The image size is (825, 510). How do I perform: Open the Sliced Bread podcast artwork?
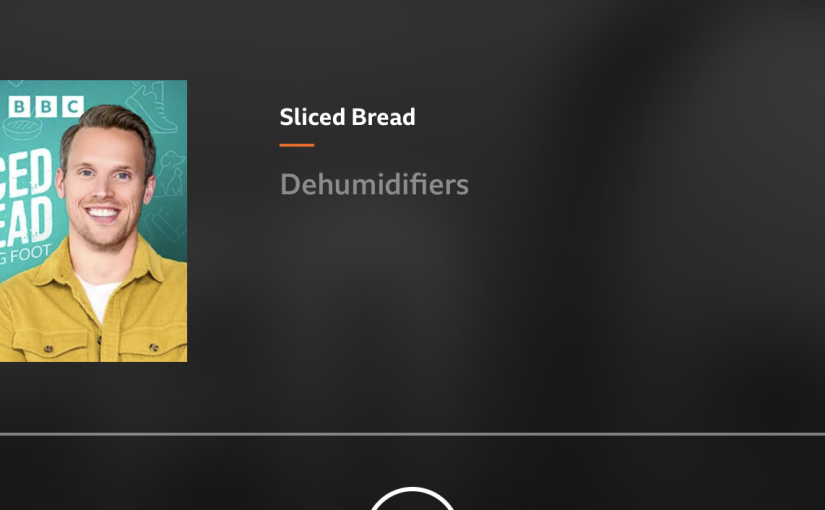click(x=93, y=221)
